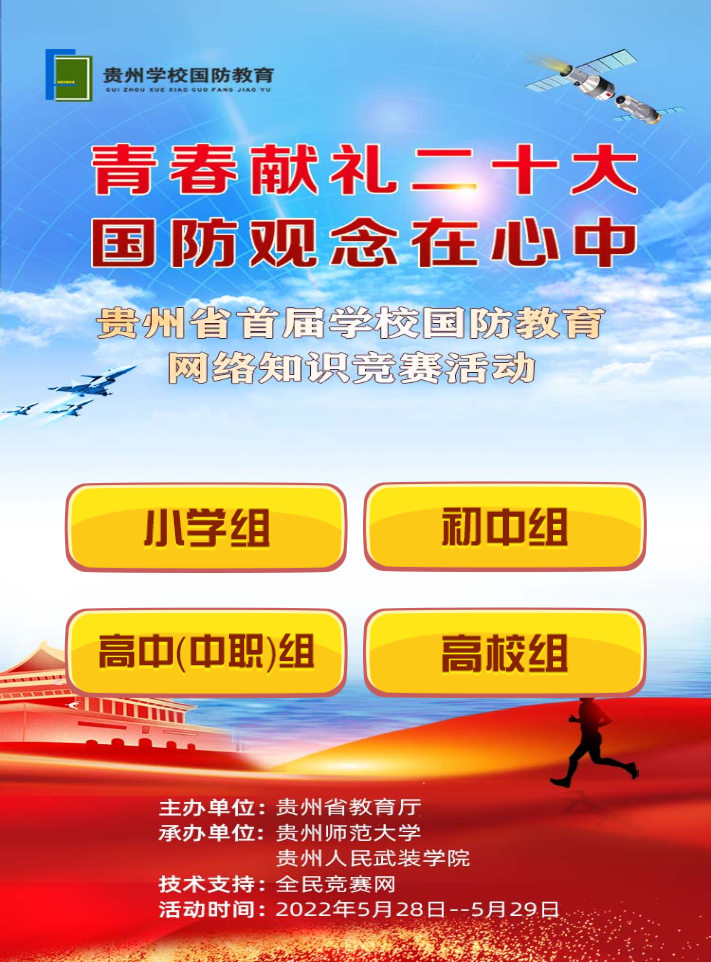This screenshot has height=962, width=711.
Task: Enter the 高中(中职)组 competition
Action: click(206, 653)
